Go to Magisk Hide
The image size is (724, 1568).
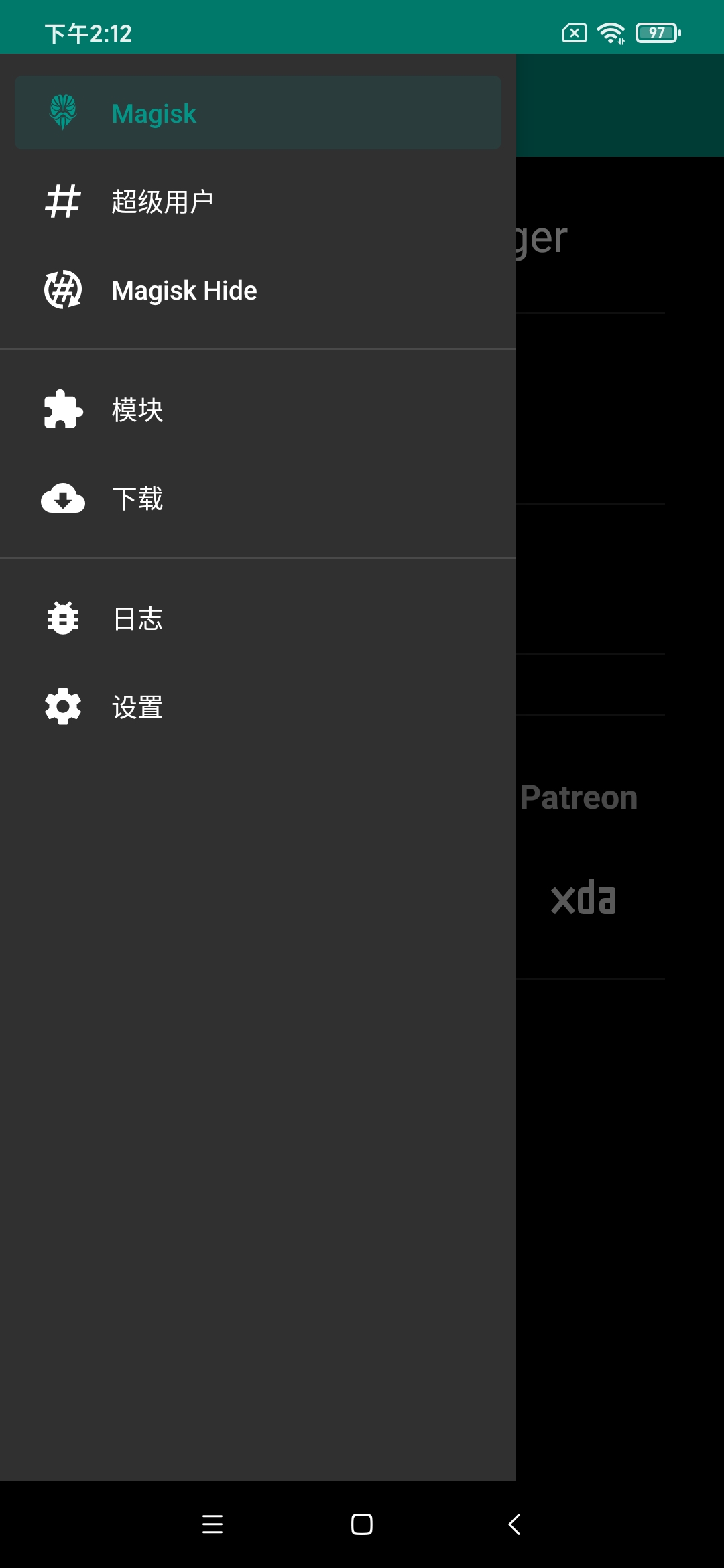257,290
